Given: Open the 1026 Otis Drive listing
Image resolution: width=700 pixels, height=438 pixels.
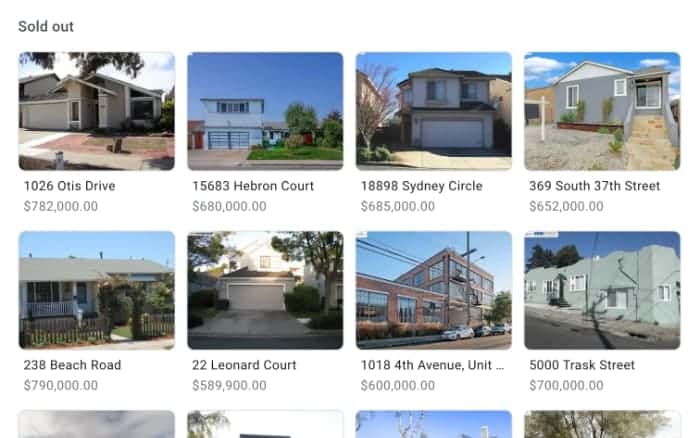Looking at the screenshot, I should click(97, 111).
